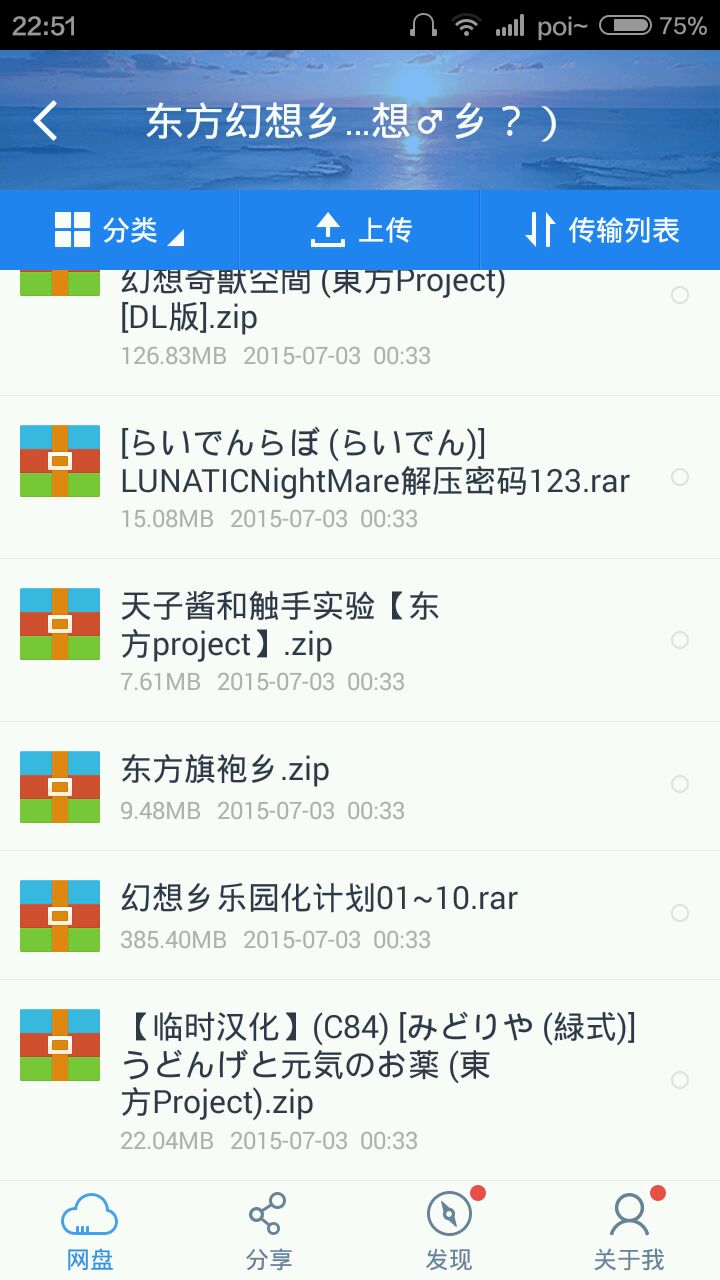The image size is (720, 1280).
Task: Go back using the header arrow
Action: [46, 121]
